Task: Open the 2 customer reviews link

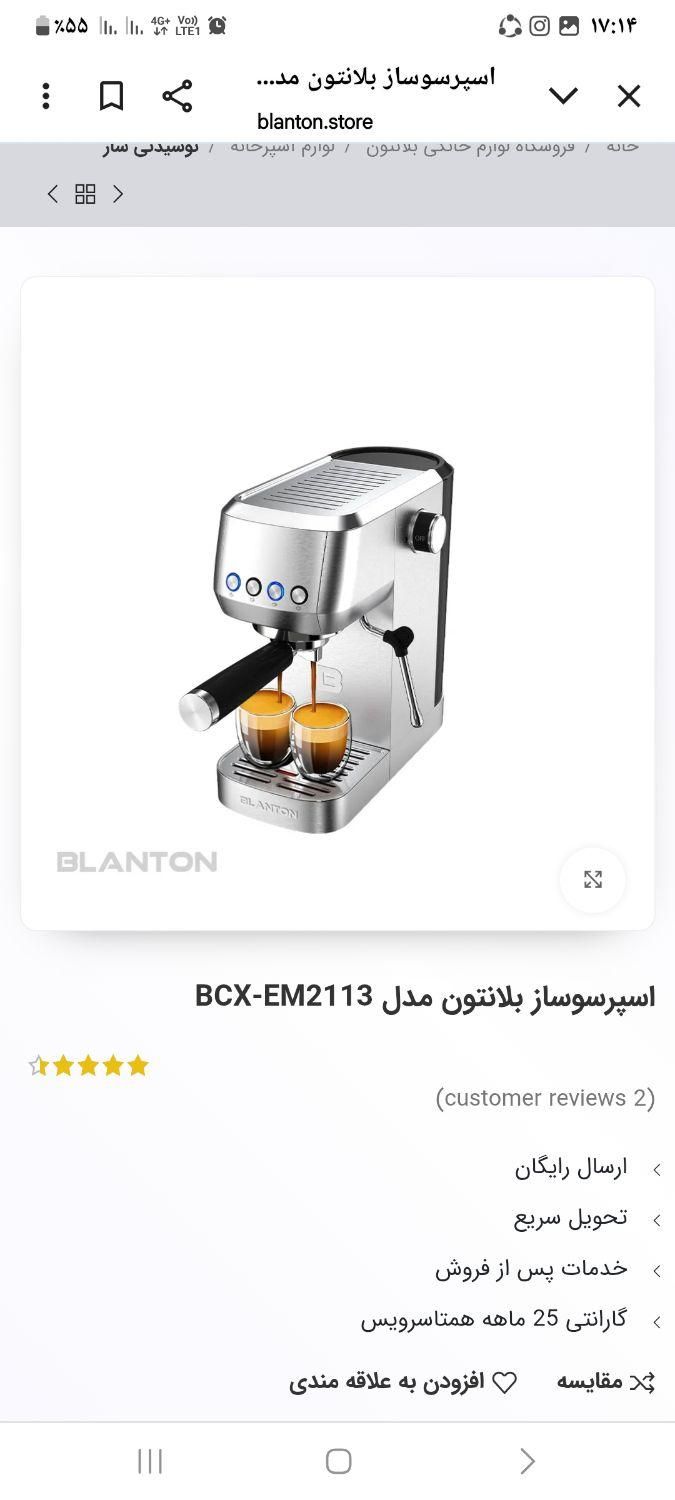Action: 545,1097
